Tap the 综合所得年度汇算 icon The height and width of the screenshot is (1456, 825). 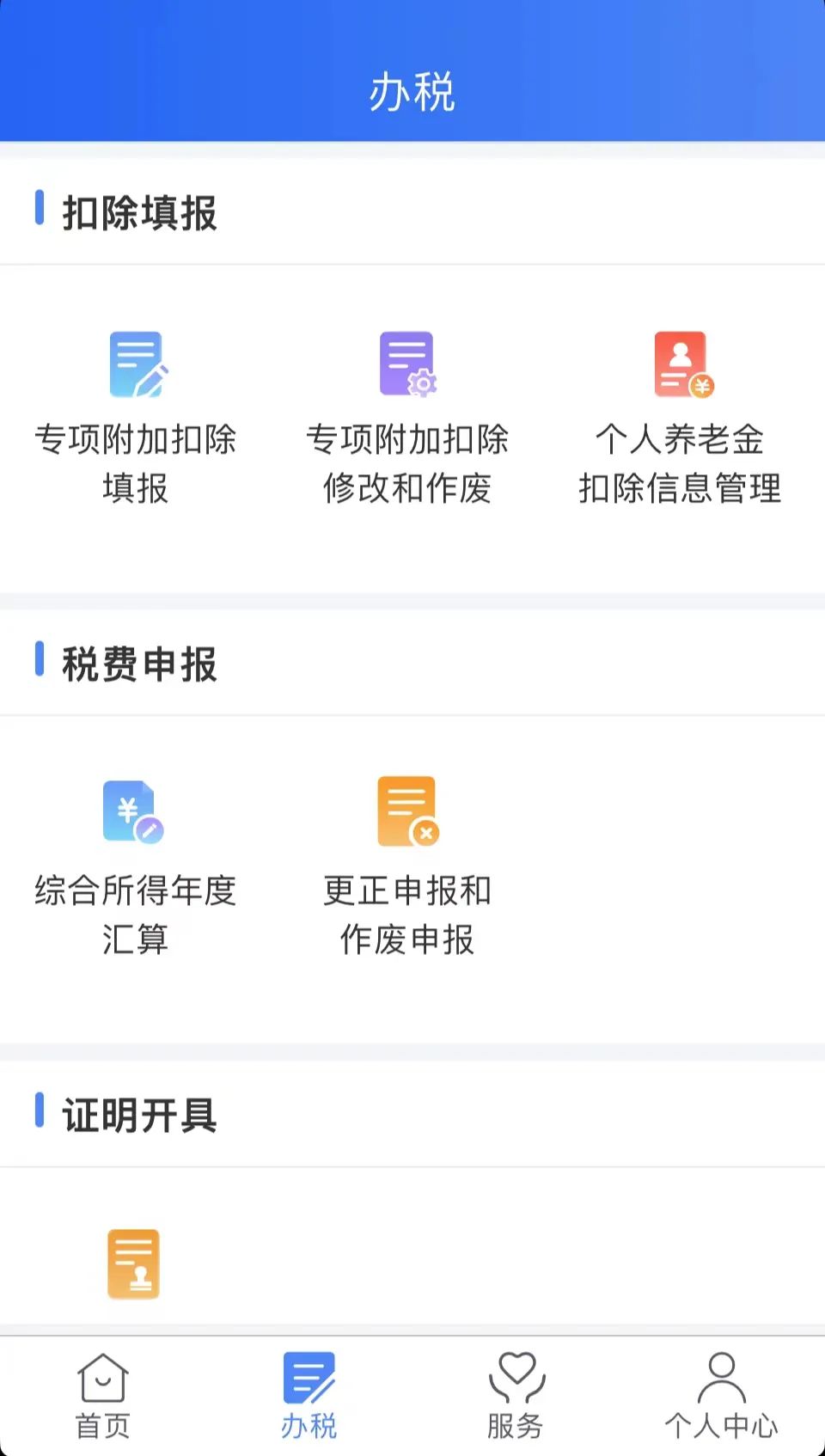point(131,812)
